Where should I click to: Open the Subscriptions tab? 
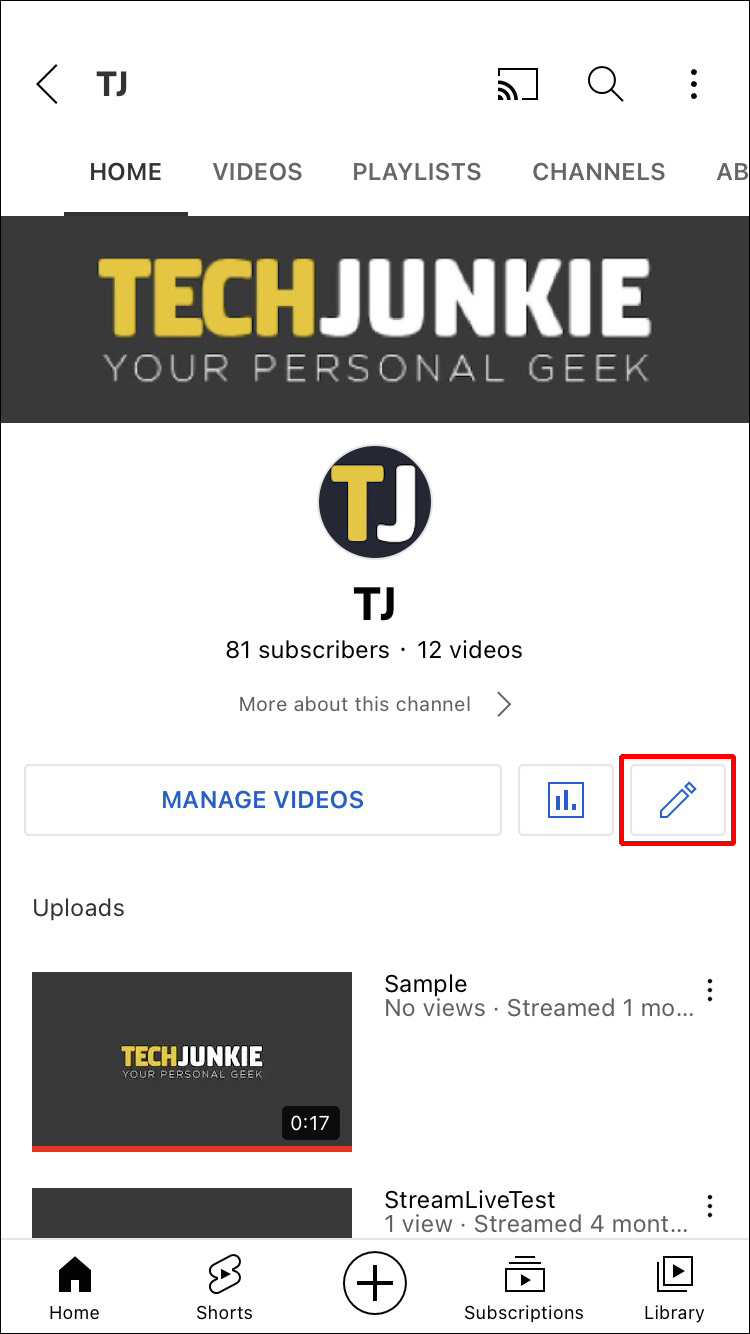pyautogui.click(x=524, y=1290)
